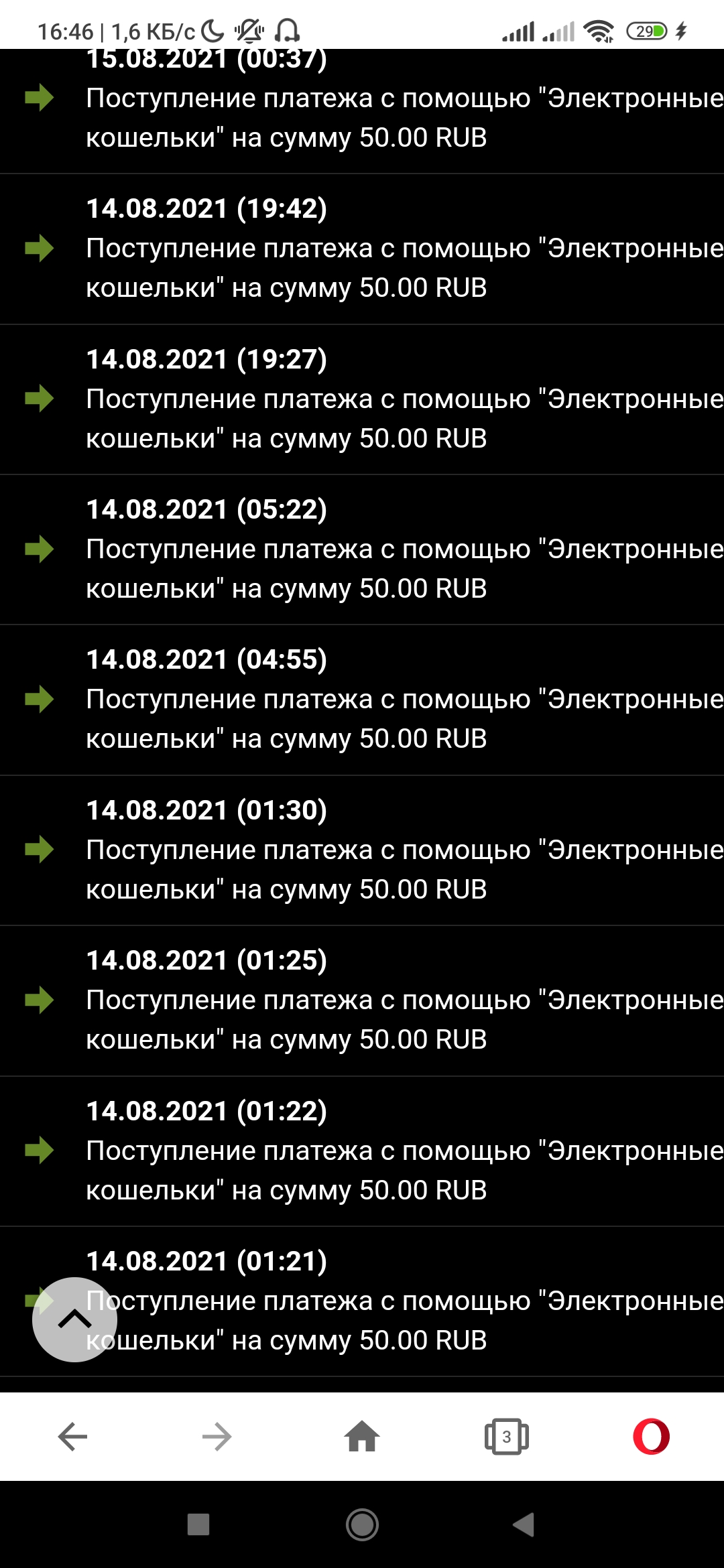Tap the scroll-to-top arrow button
This screenshot has width=724, height=1568.
pyautogui.click(x=74, y=1319)
